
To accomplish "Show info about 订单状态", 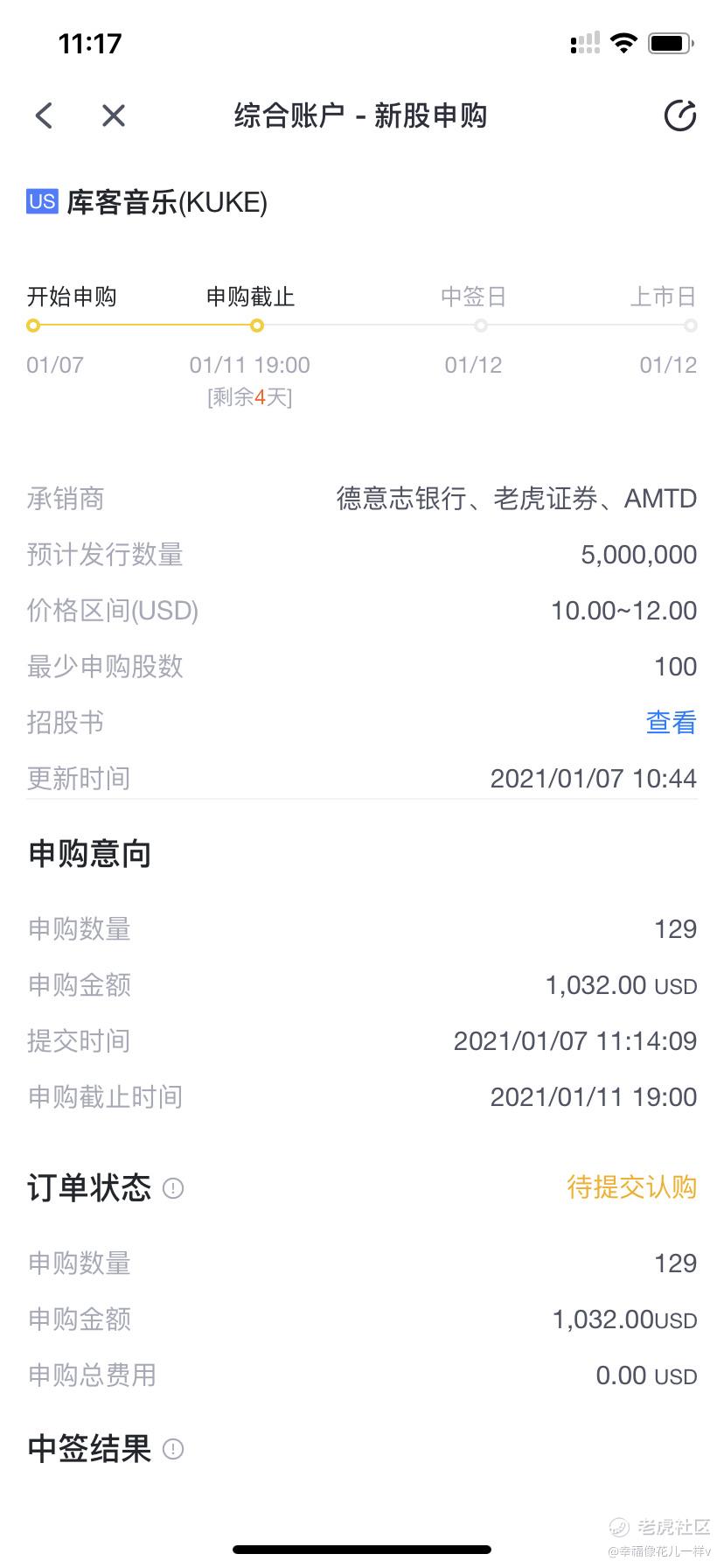I will tap(173, 1188).
